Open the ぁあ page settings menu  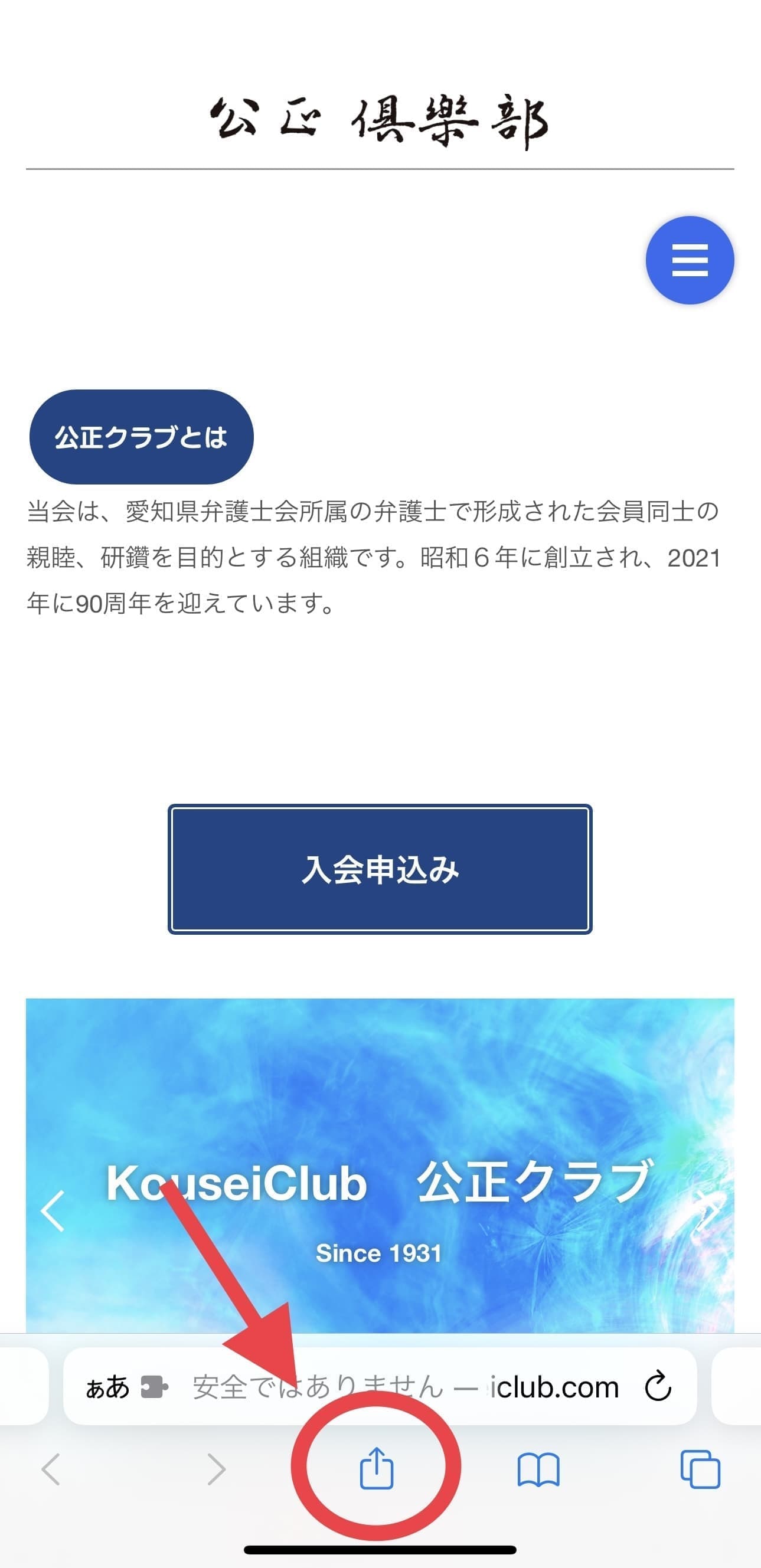107,1387
